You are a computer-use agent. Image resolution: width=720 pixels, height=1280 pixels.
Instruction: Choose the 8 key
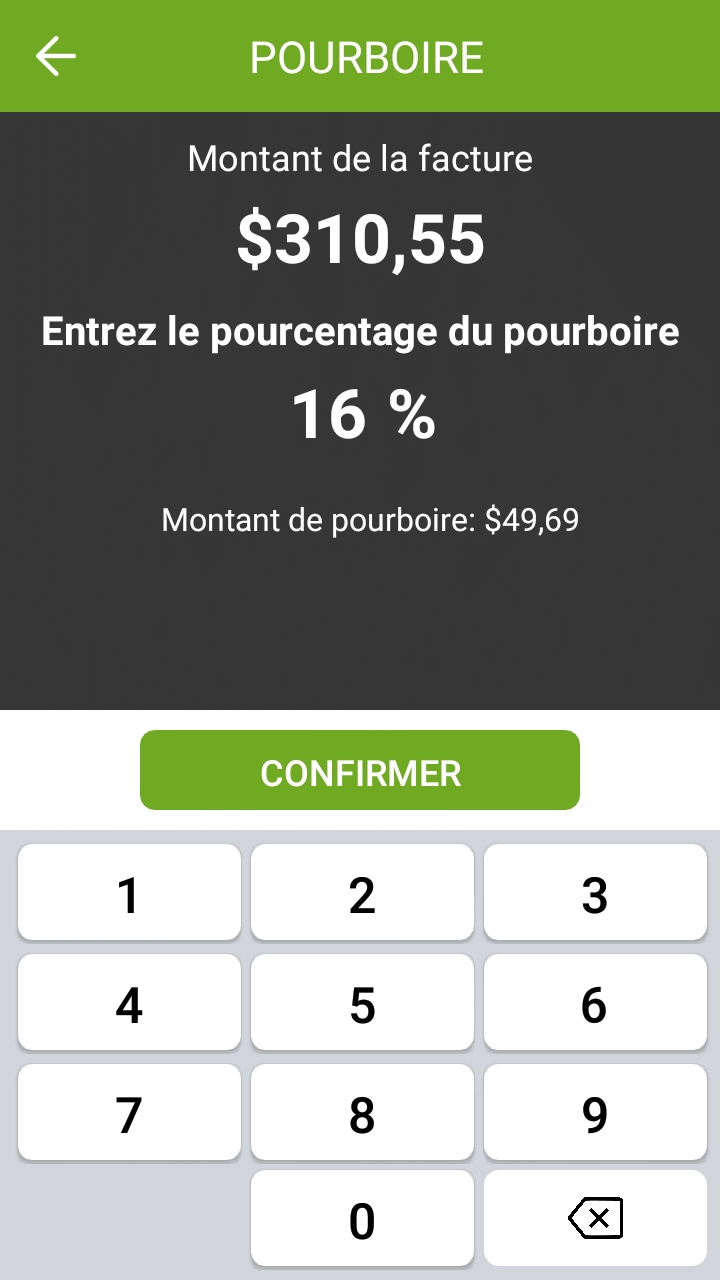click(x=362, y=1112)
